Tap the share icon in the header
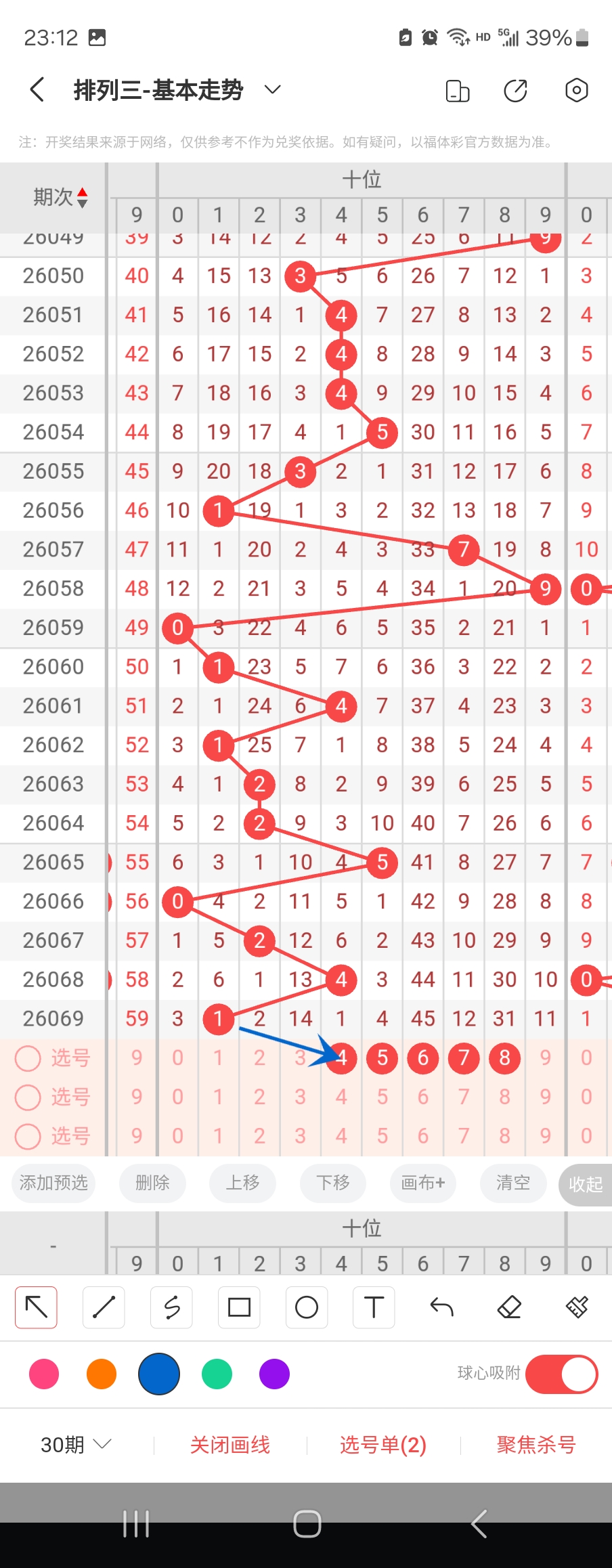The width and height of the screenshot is (612, 1568). point(515,90)
